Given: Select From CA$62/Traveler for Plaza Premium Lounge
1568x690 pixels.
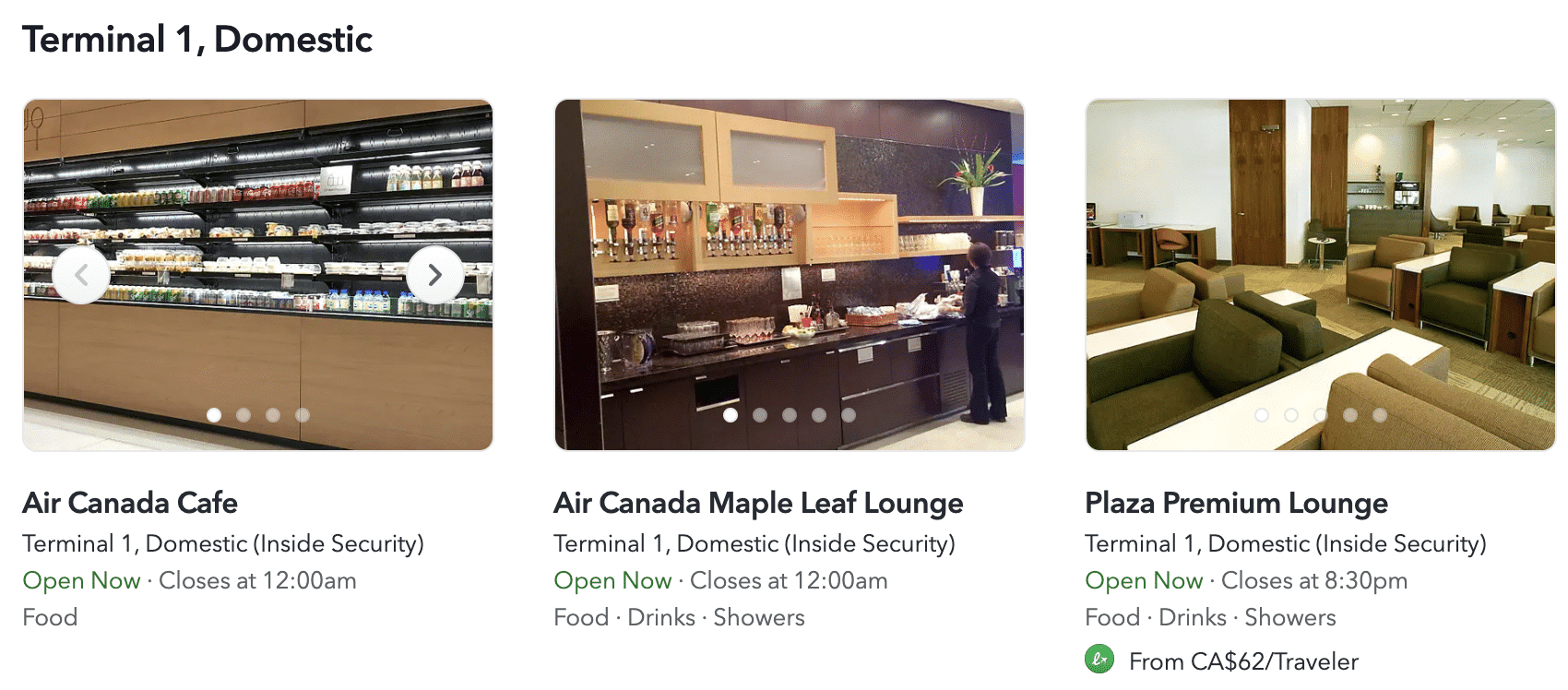Looking at the screenshot, I should (x=1242, y=661).
